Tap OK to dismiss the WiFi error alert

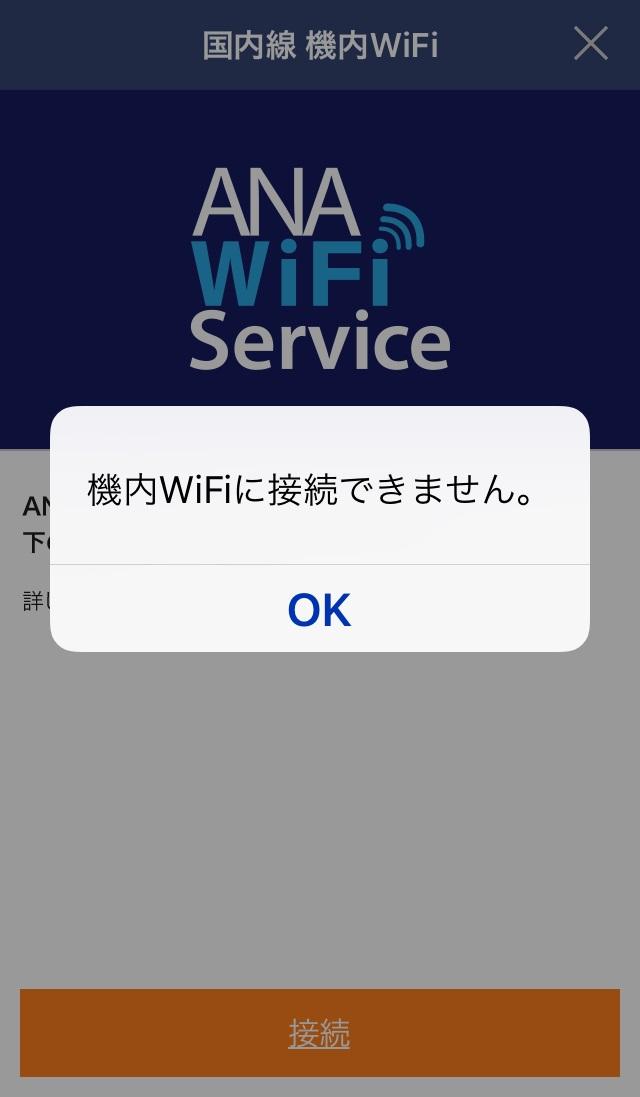319,609
